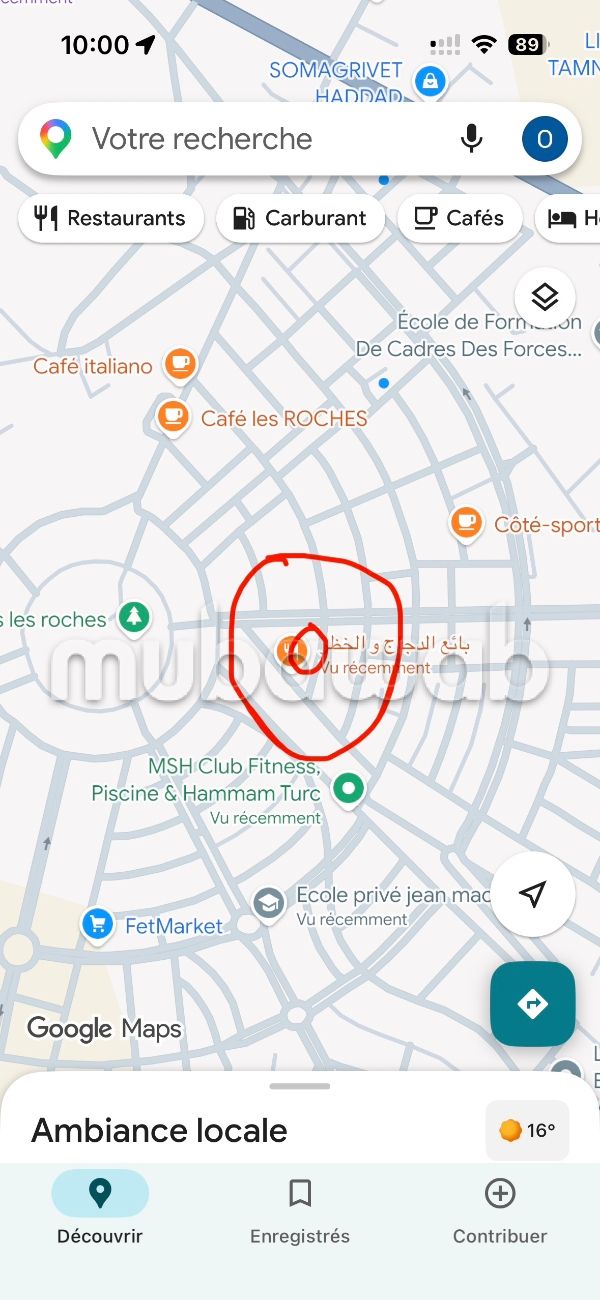Open FetMarket map pin
This screenshot has width=600, height=1300.
click(x=97, y=924)
